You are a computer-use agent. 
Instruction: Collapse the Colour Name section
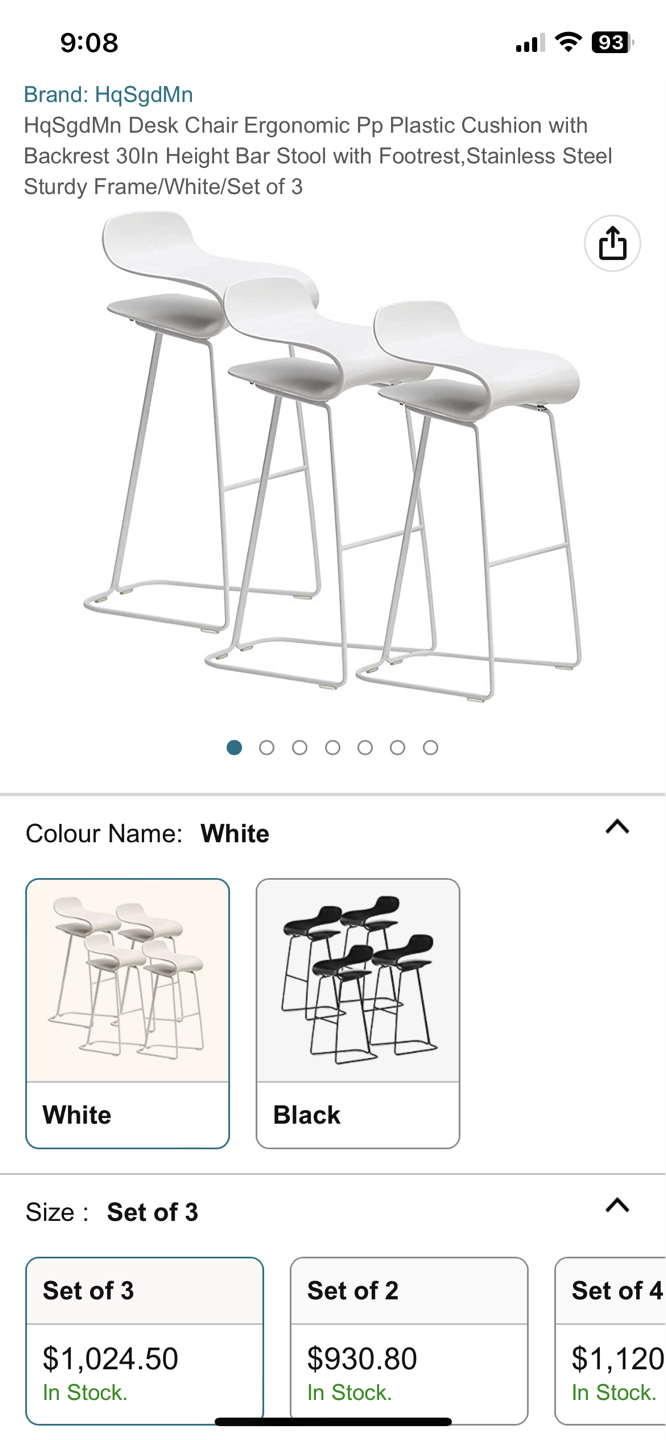tap(617, 827)
